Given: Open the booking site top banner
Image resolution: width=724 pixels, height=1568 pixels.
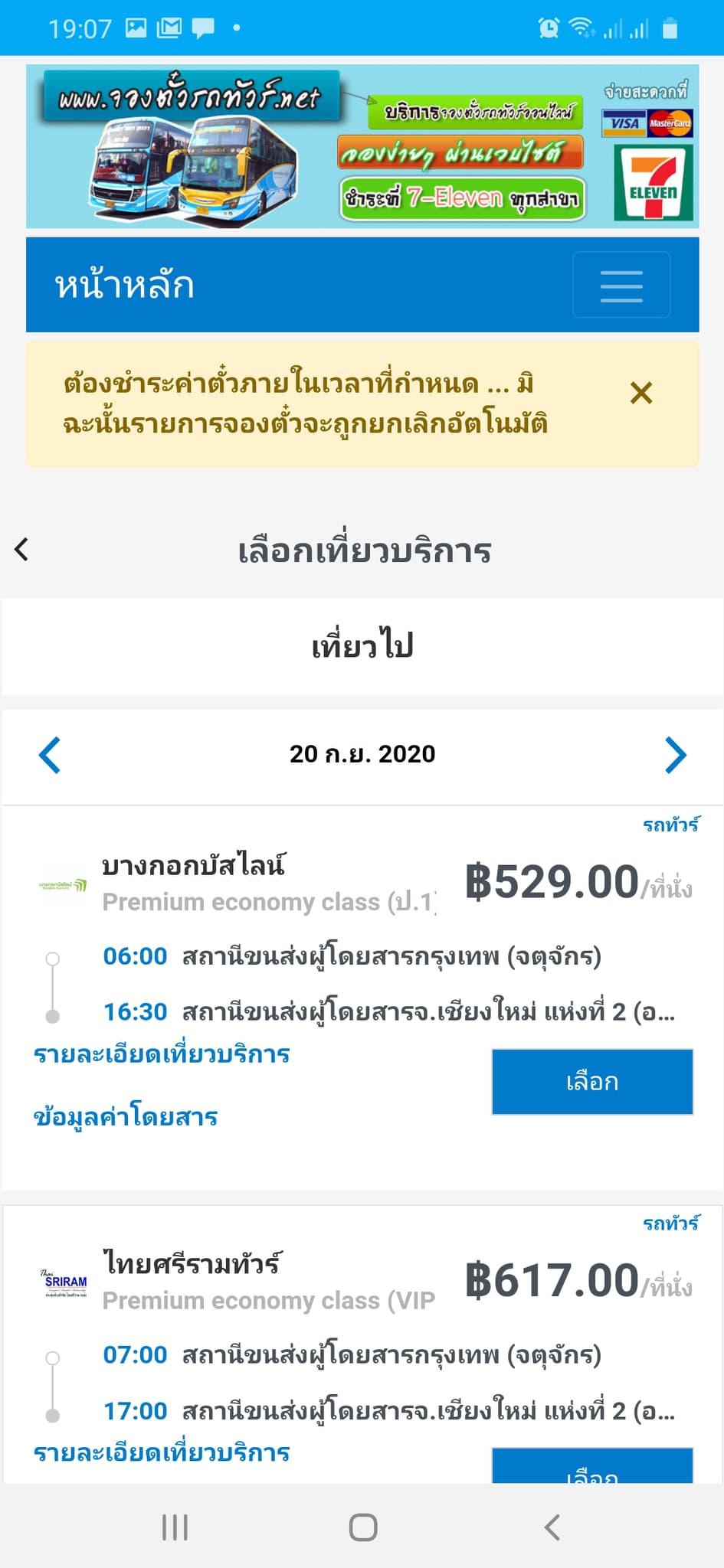Looking at the screenshot, I should coord(362,146).
